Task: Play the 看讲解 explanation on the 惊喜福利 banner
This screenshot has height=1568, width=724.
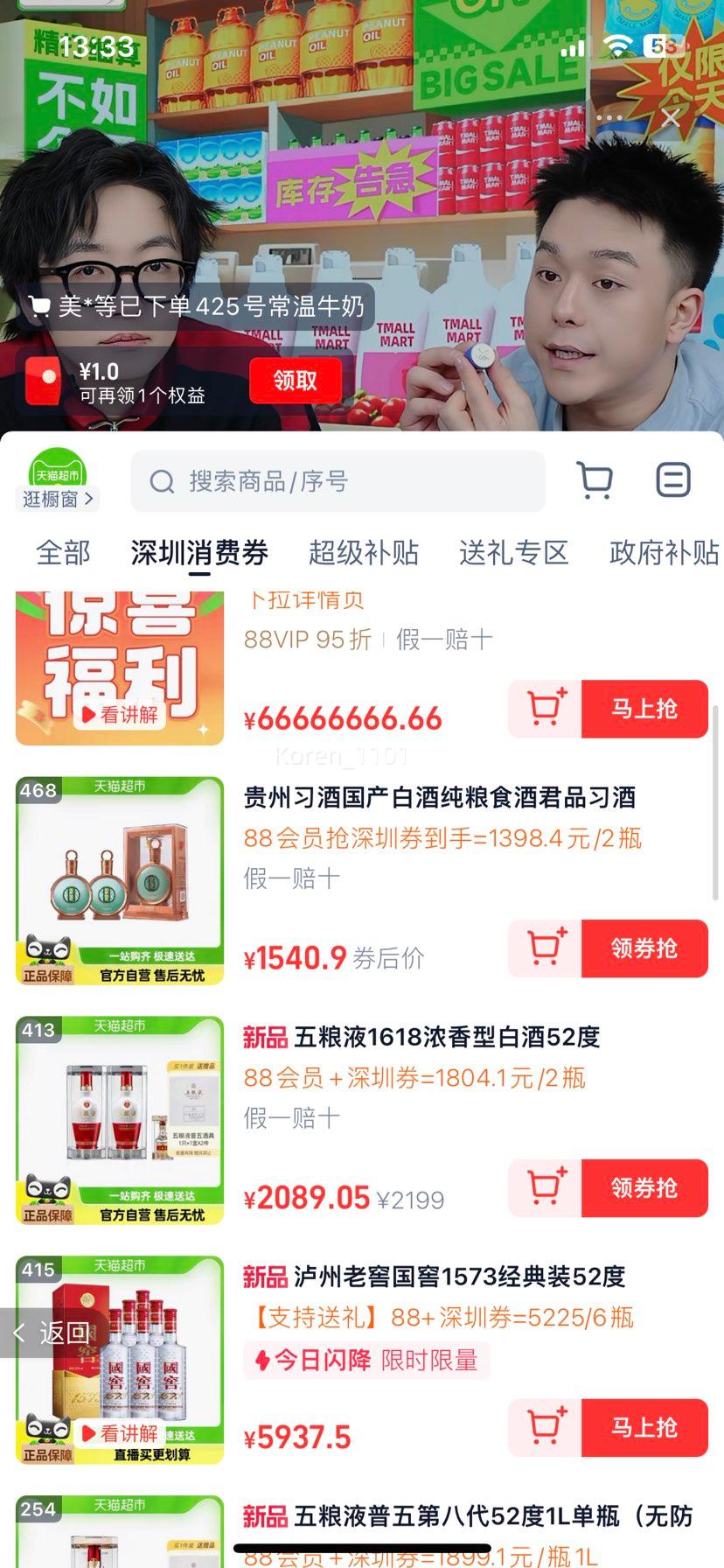Action: coord(119,714)
